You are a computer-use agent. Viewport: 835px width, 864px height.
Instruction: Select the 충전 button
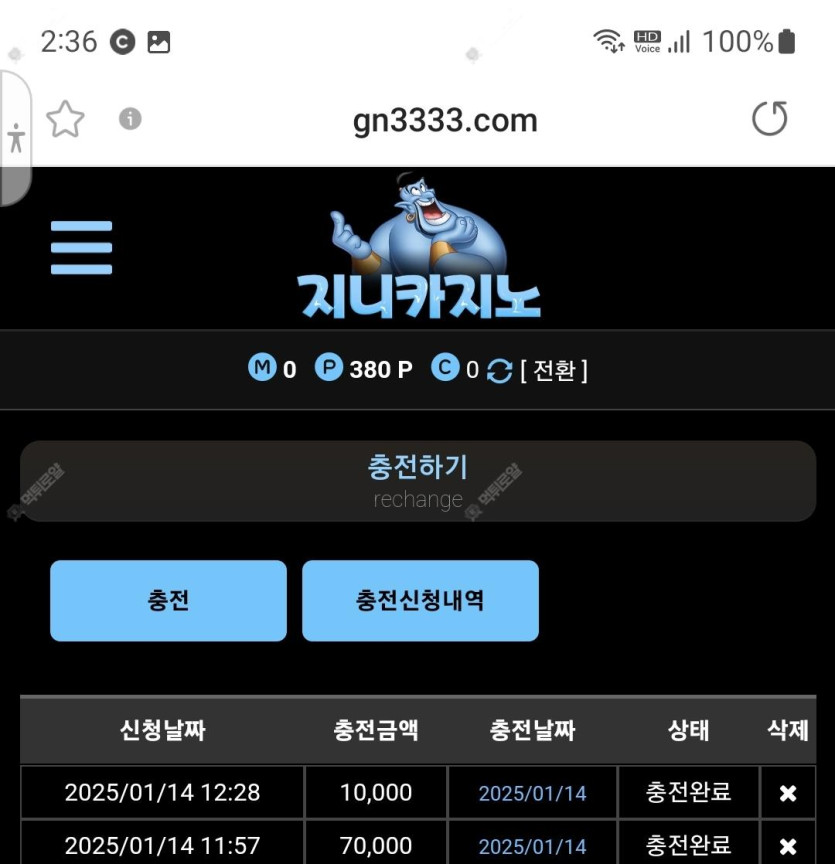(168, 600)
